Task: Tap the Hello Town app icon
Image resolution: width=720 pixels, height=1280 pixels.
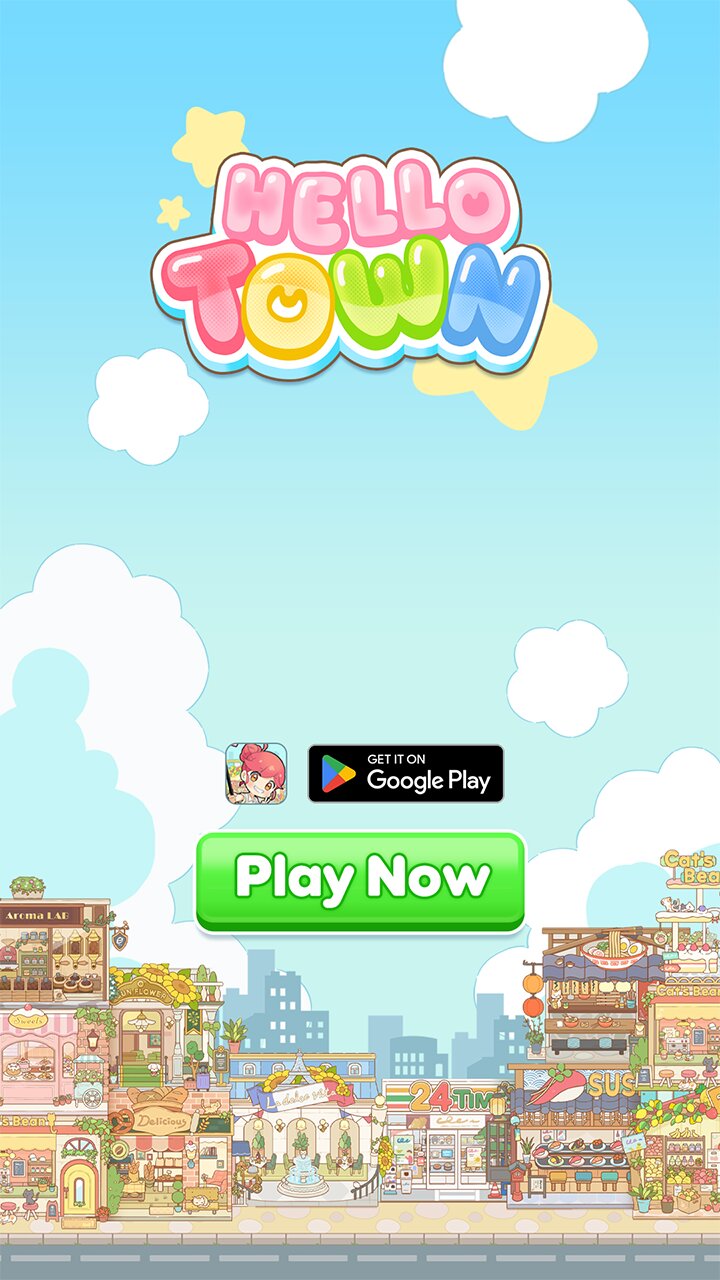Action: click(256, 773)
